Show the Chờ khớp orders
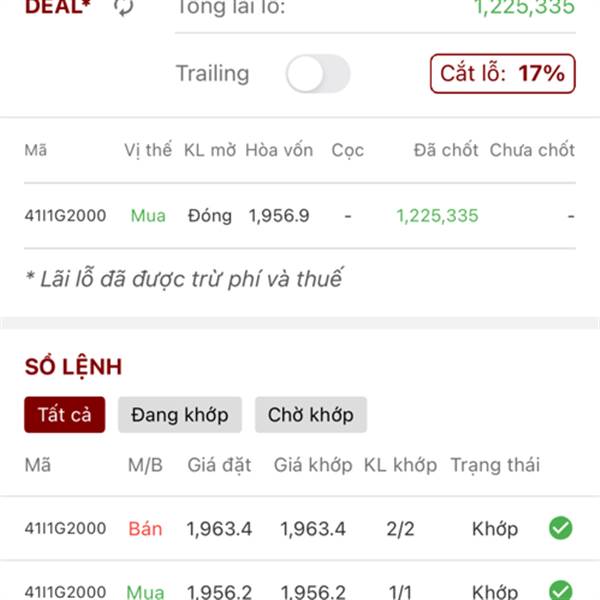 pos(311,415)
